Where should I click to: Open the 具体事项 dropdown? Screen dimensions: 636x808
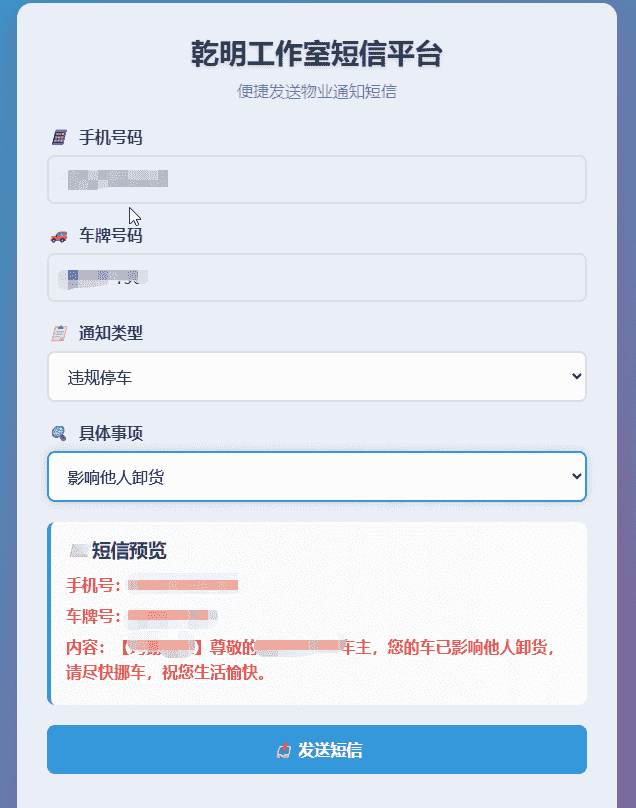(x=316, y=477)
